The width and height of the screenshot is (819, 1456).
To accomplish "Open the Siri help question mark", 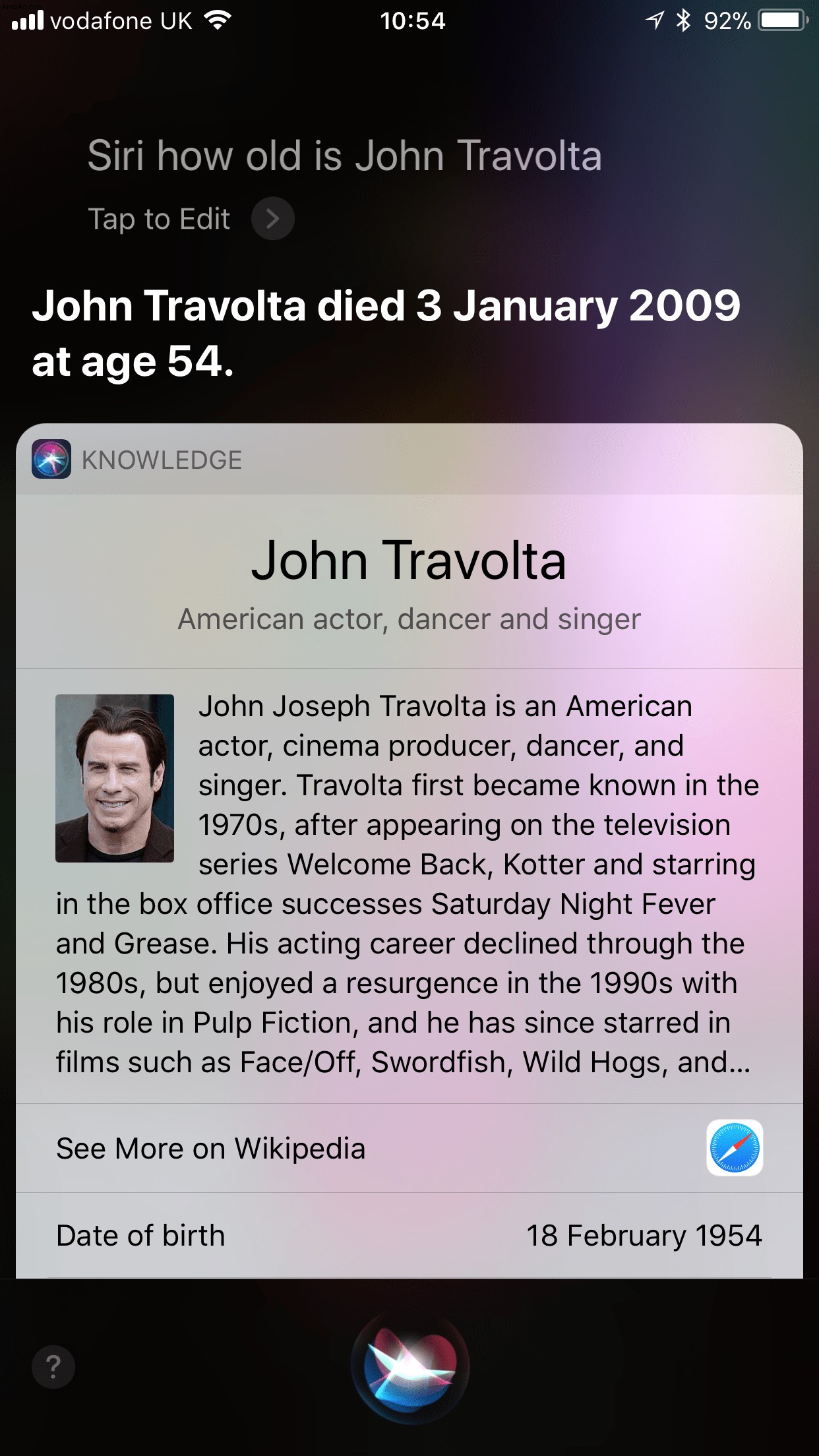I will coord(53,1367).
